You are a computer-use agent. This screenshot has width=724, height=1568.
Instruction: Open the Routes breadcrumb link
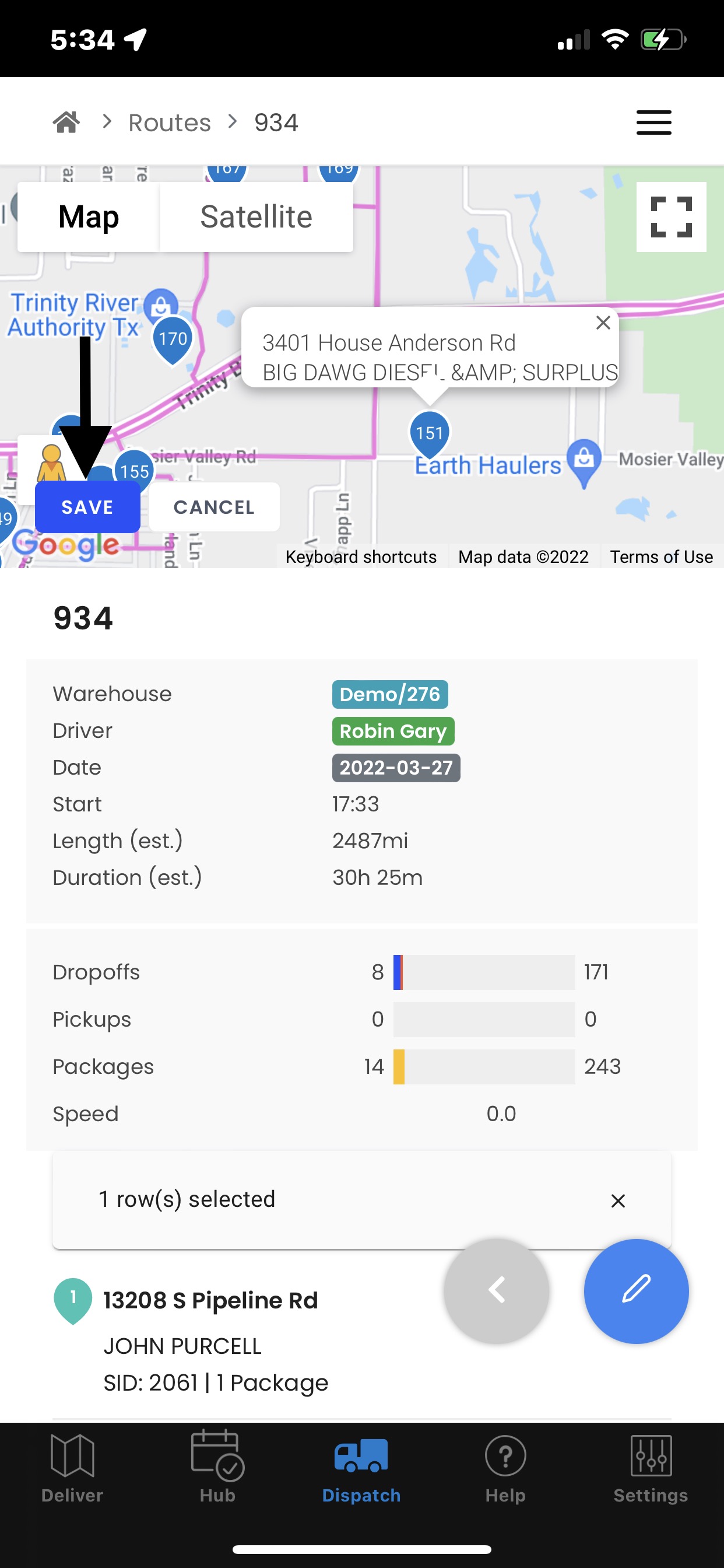pos(170,123)
